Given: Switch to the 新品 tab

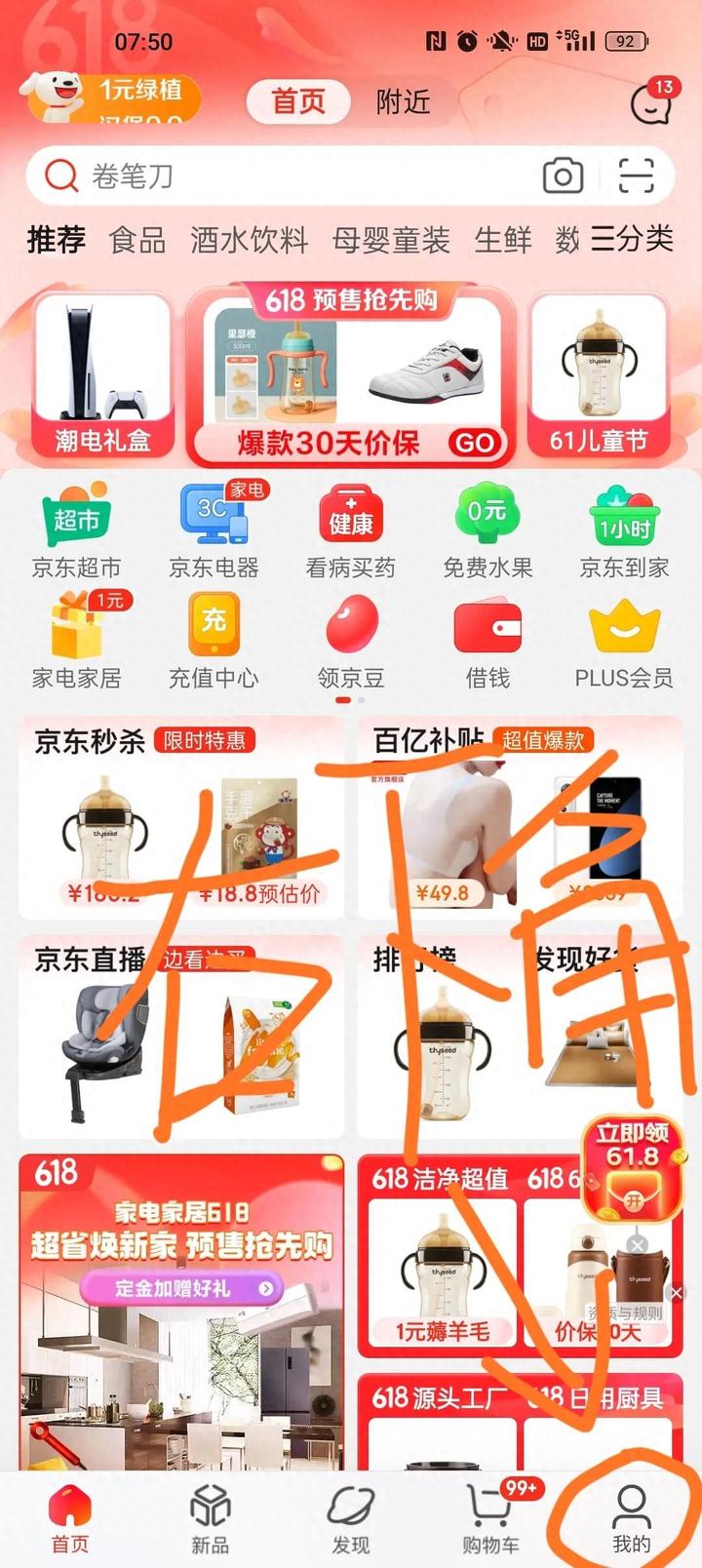Looking at the screenshot, I should (210, 1518).
